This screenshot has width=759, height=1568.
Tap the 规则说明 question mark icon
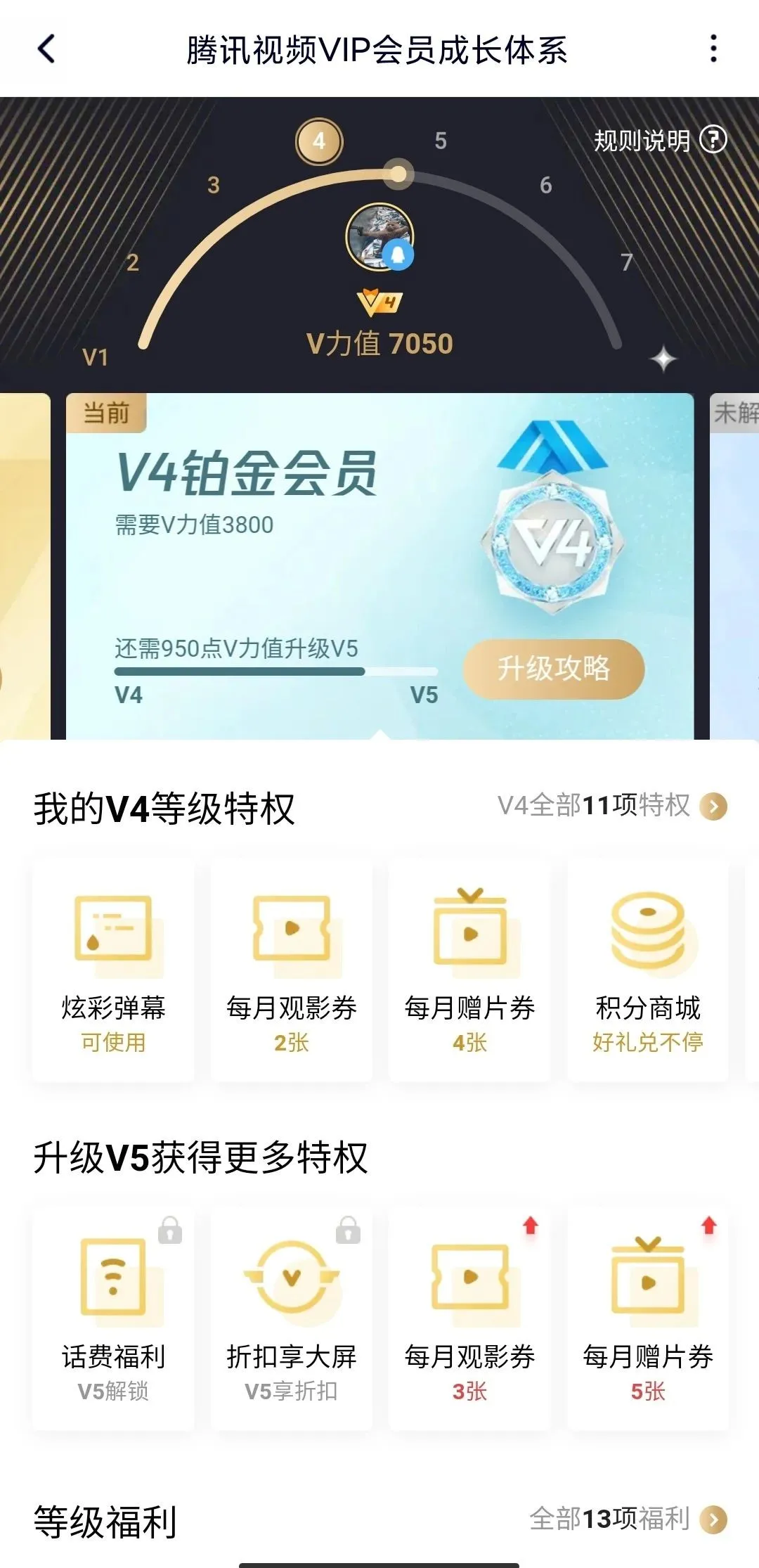712,141
